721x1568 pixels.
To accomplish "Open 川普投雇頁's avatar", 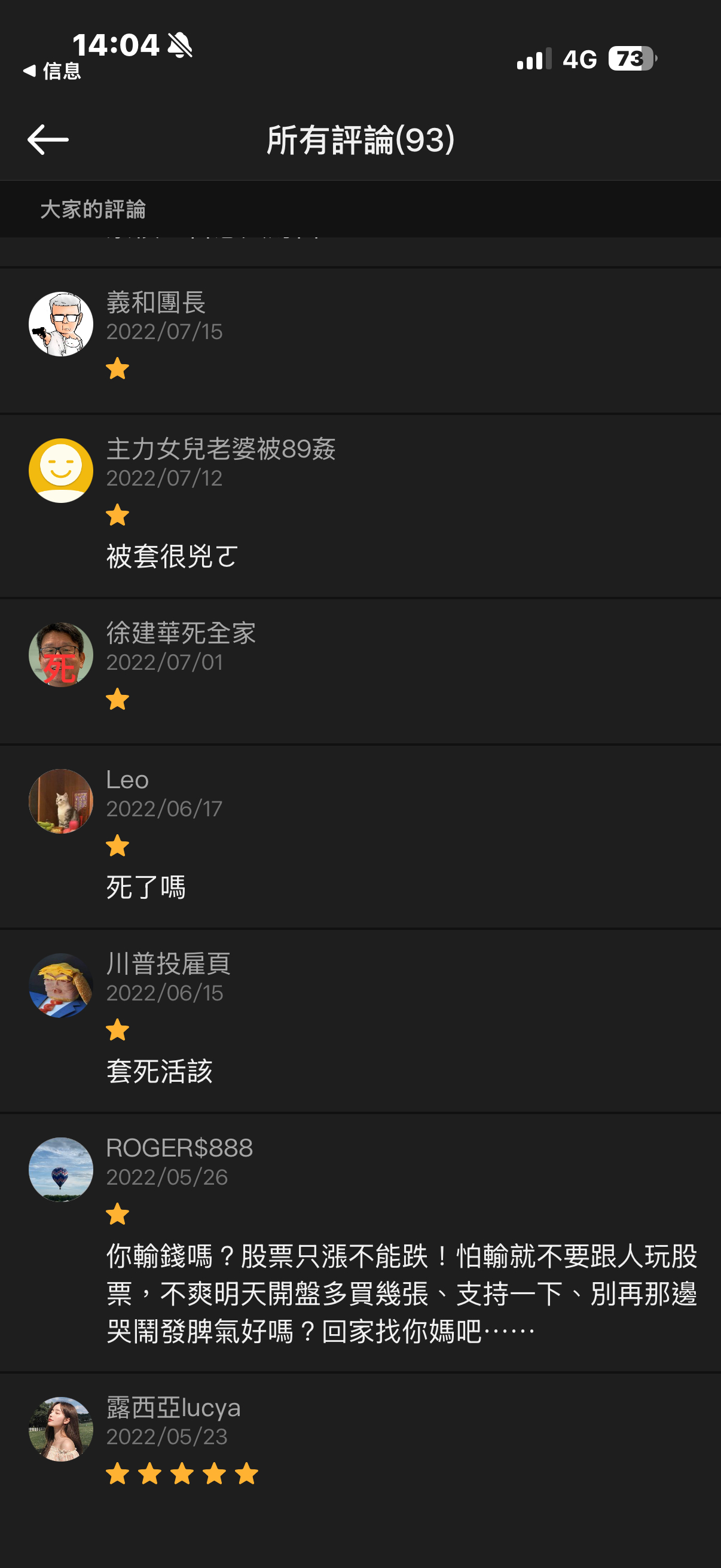I will click(x=61, y=986).
